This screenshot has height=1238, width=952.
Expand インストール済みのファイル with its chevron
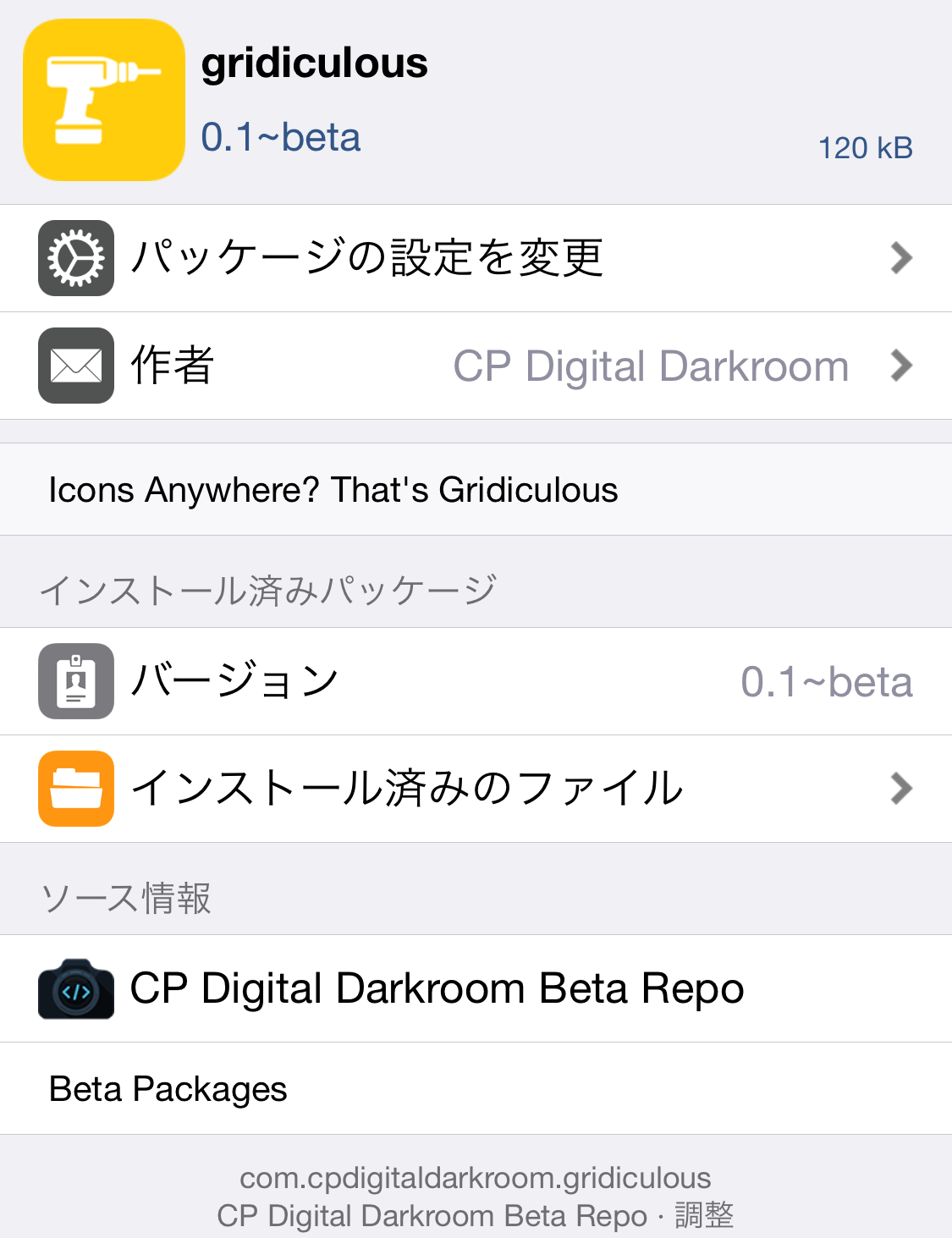903,789
